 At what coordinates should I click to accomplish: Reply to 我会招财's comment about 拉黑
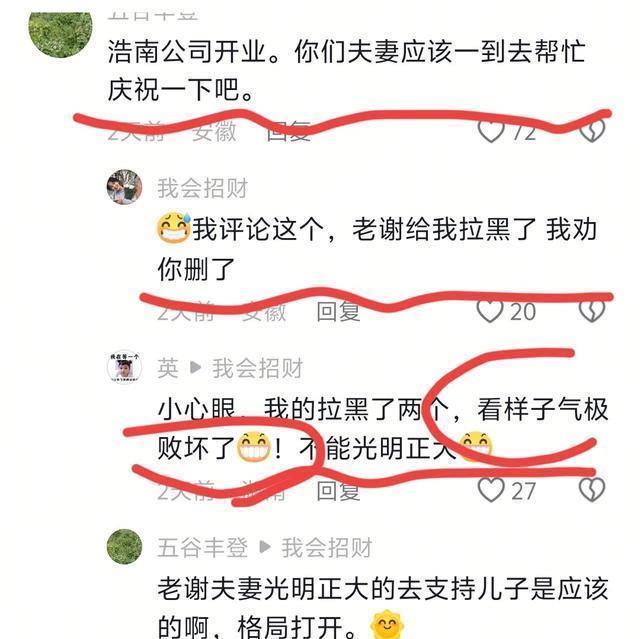(338, 312)
